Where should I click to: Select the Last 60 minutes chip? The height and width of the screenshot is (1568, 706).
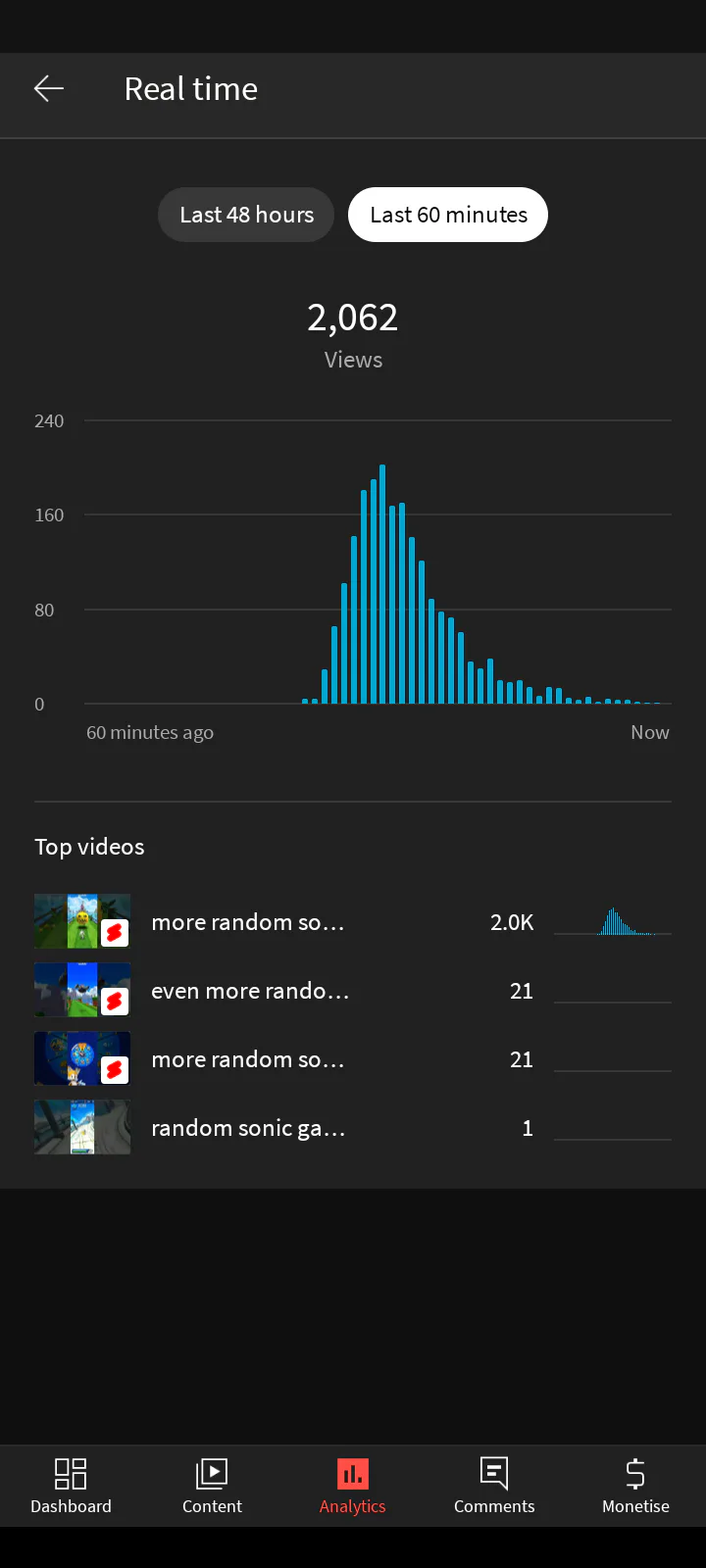448,215
